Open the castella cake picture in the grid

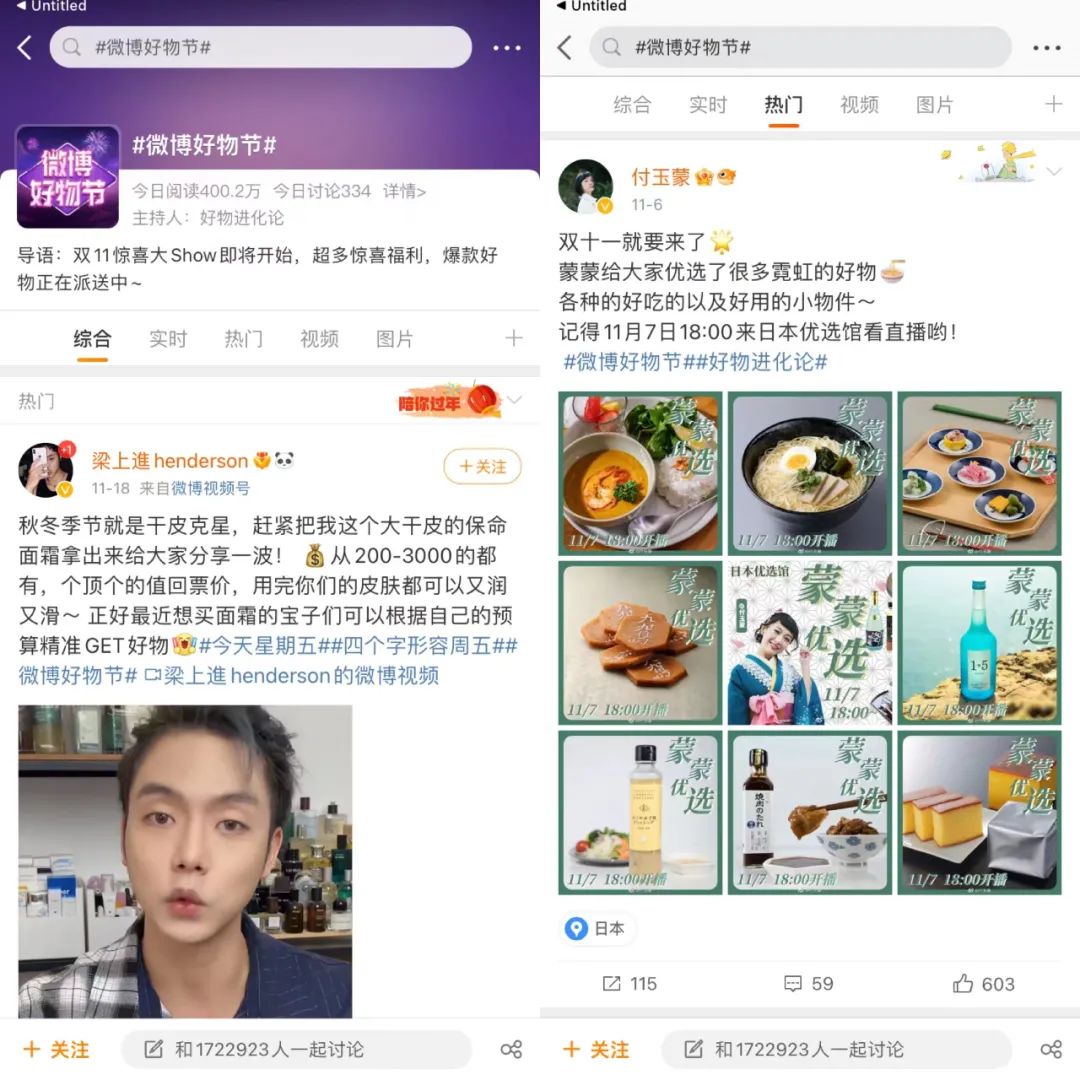point(979,812)
